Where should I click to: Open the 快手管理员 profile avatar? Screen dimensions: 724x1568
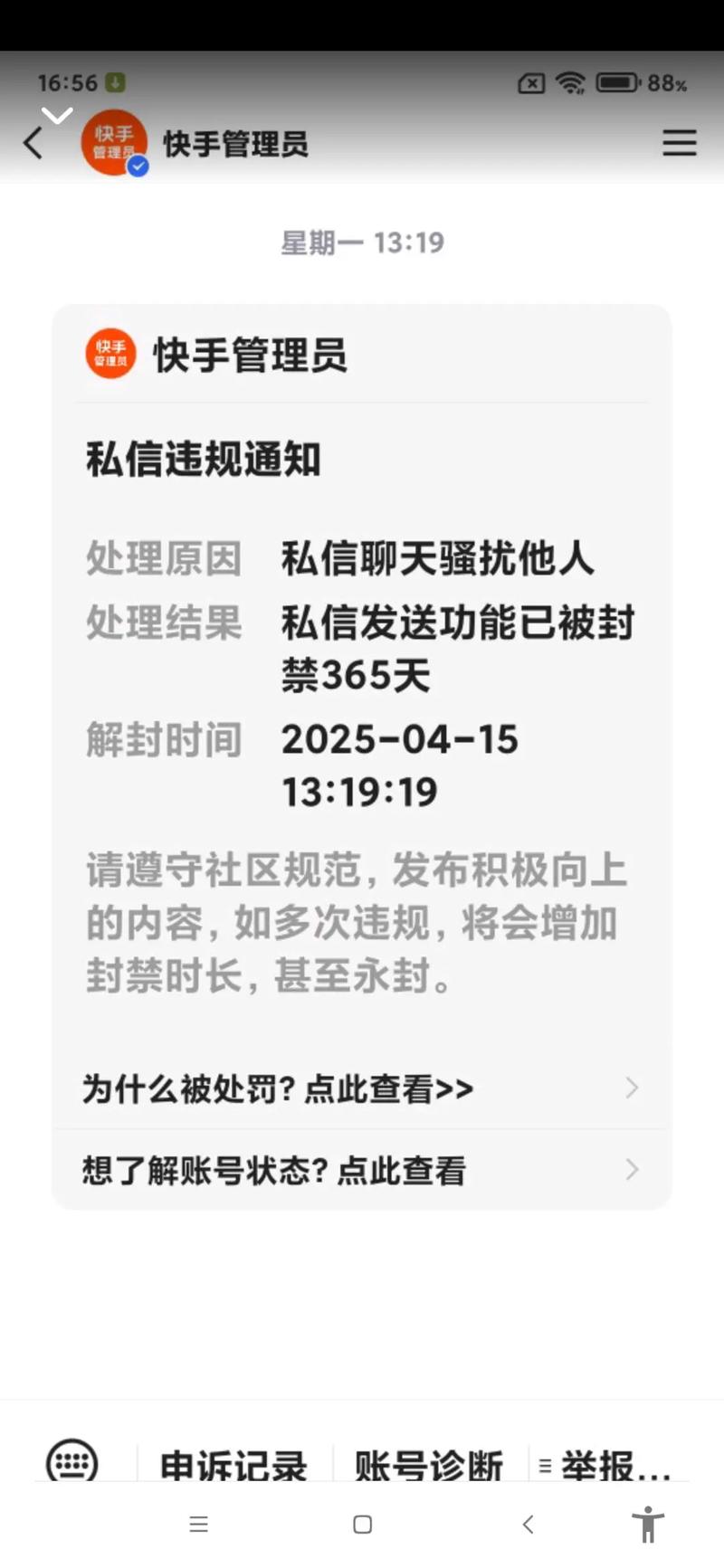[114, 142]
